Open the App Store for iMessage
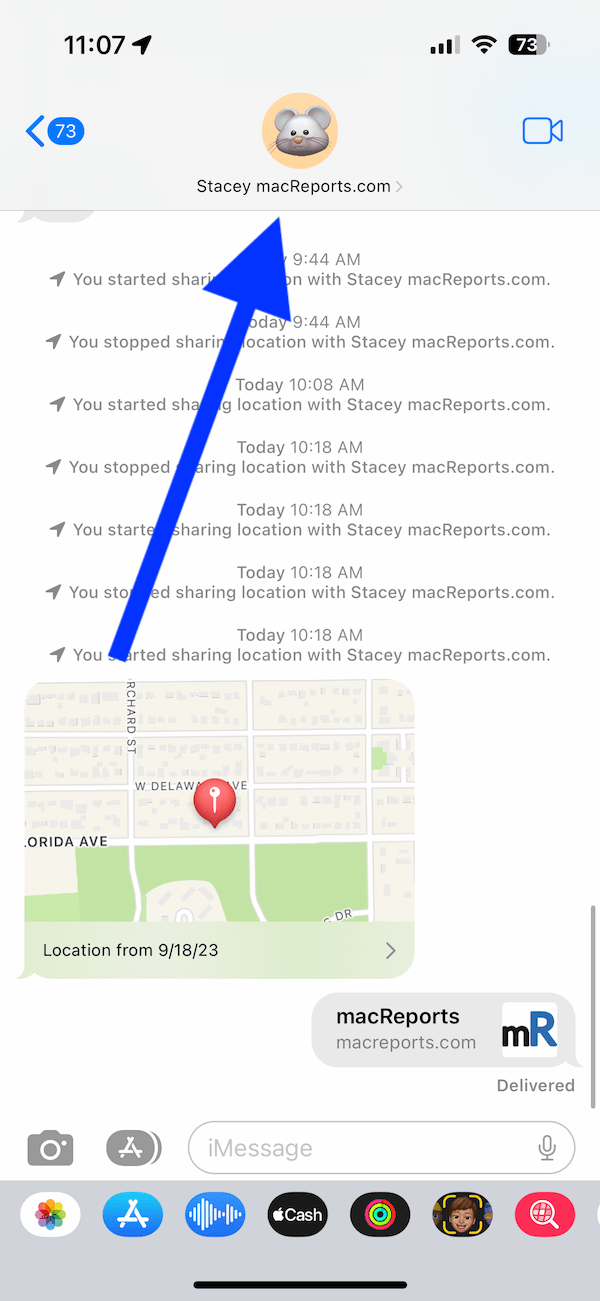Image resolution: width=600 pixels, height=1301 pixels. (x=133, y=1215)
